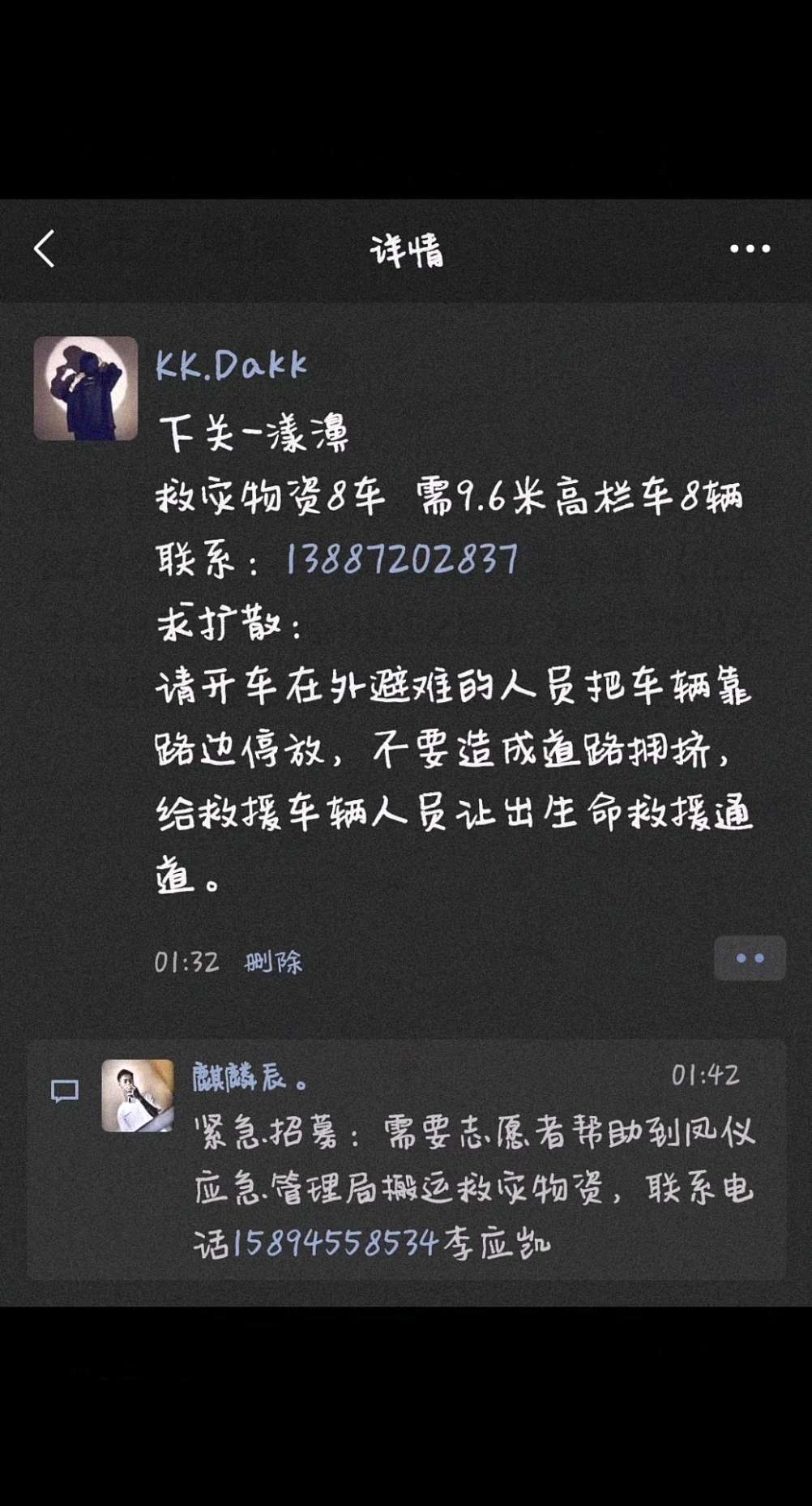Tap the KK.Dakk username link
The width and height of the screenshot is (812, 1506).
point(232,366)
